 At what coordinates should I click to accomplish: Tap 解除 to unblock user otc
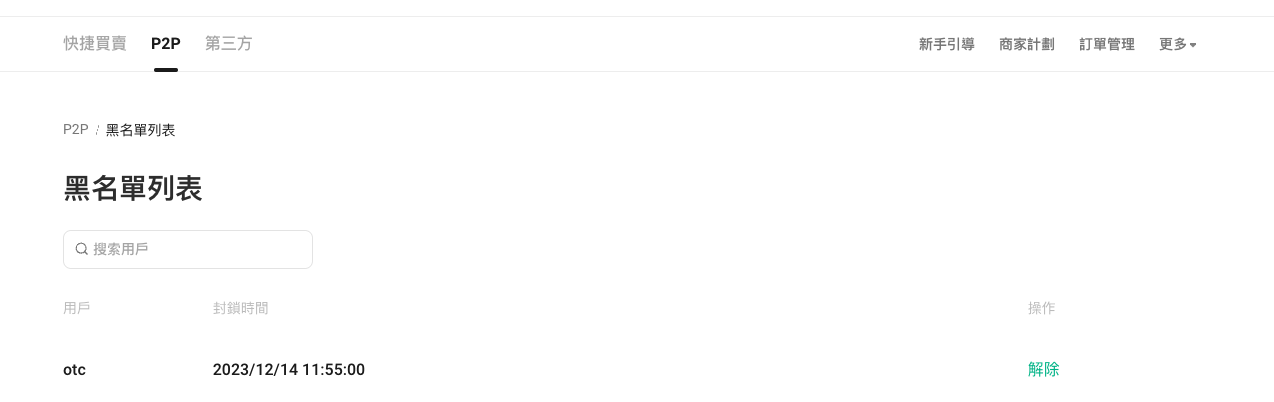point(1043,369)
